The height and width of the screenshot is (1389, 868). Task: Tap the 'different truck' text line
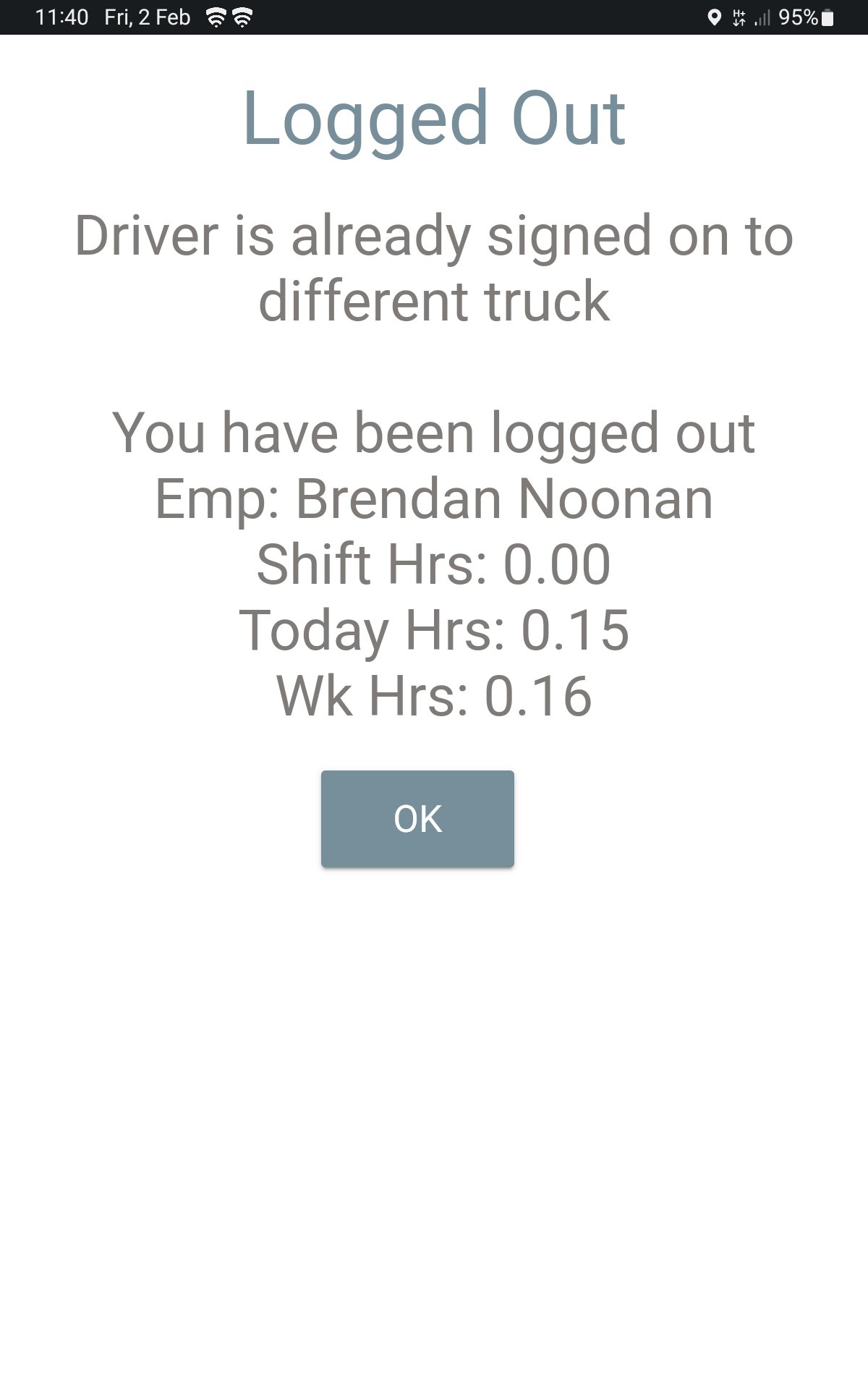(x=434, y=299)
